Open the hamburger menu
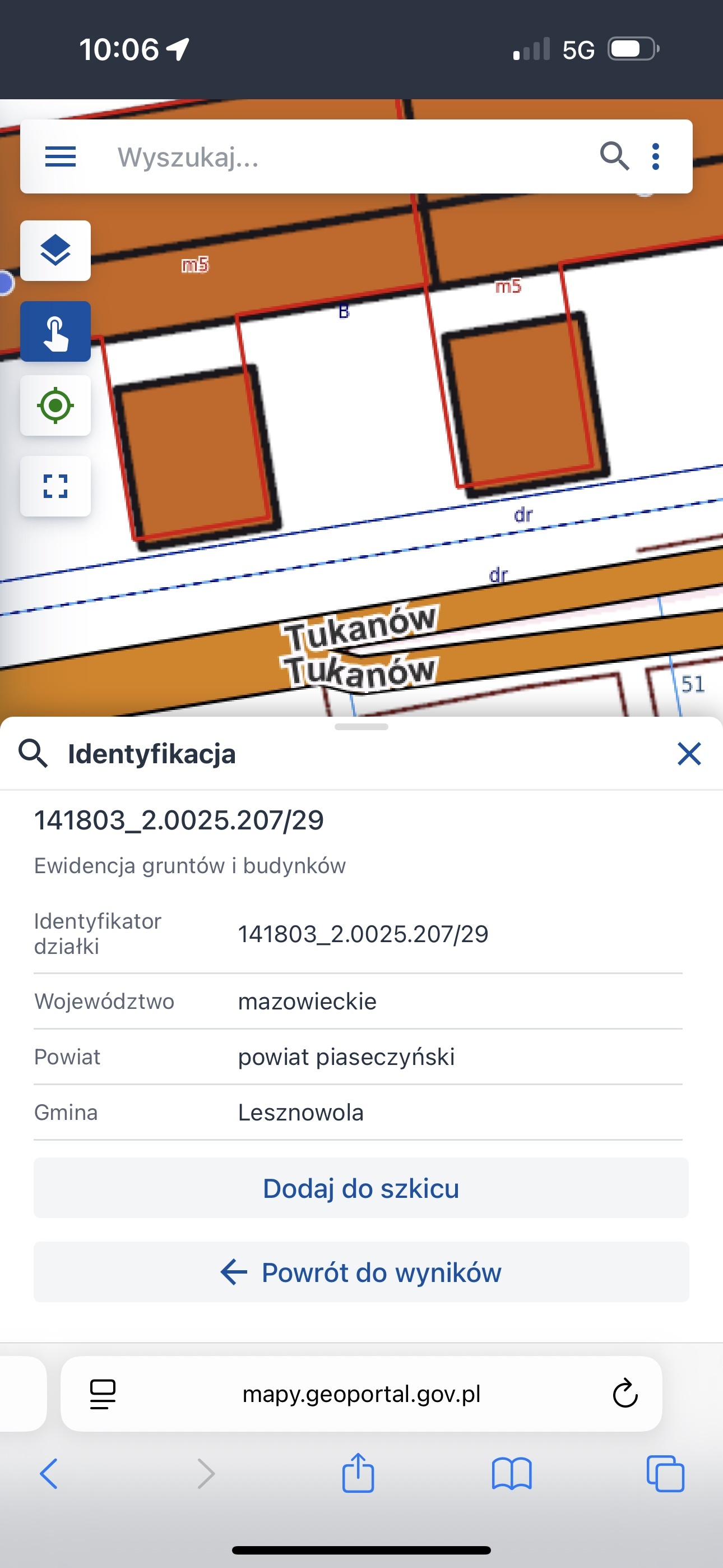This screenshot has height=1568, width=723. point(61,156)
